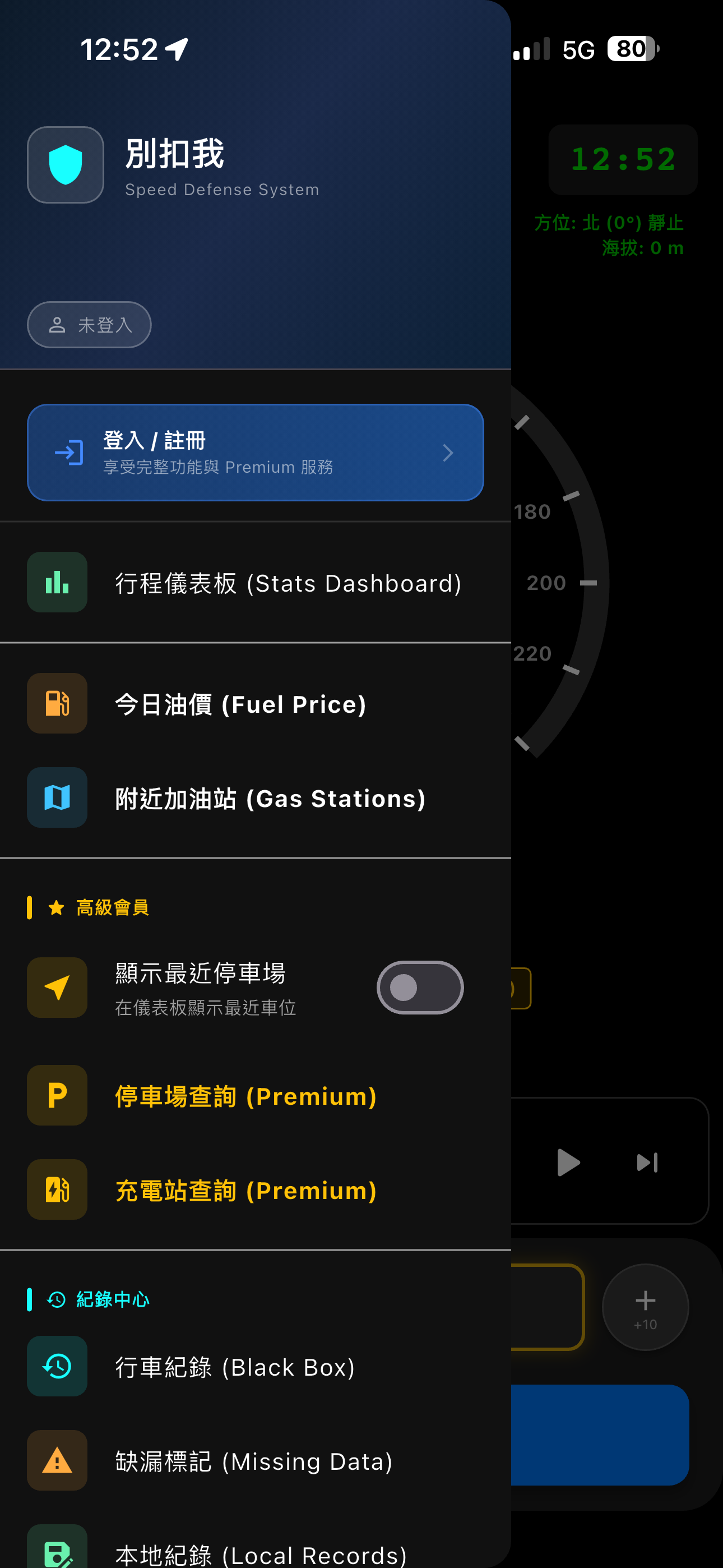Screen dimensions: 723x1568
Task: Open 附近加油站 Gas Stations
Action: pos(255,798)
